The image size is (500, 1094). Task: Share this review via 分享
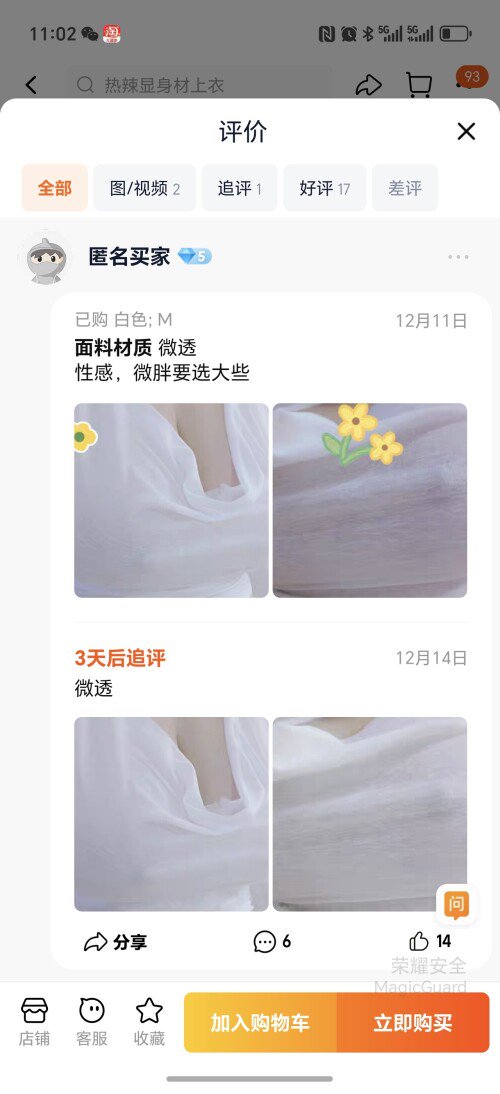pyautogui.click(x=115, y=943)
